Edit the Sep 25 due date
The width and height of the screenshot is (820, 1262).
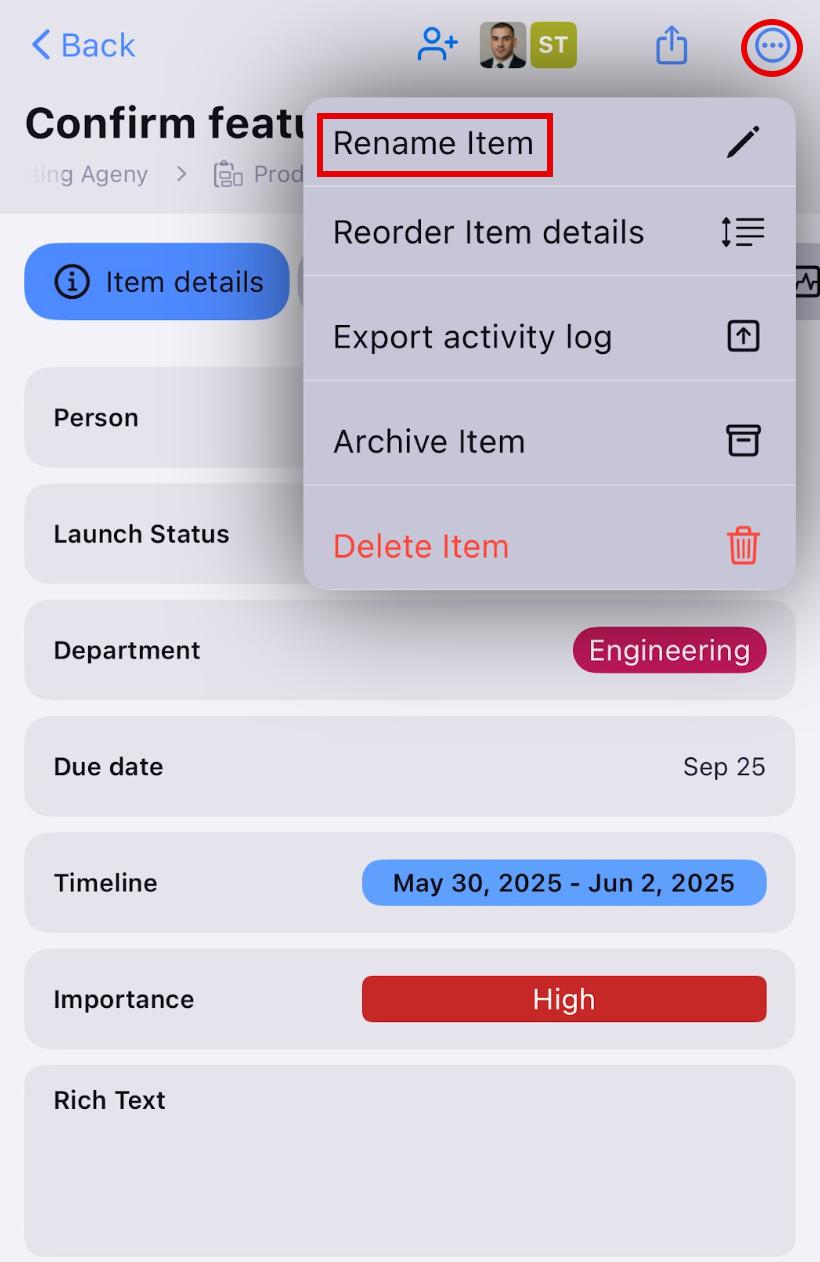pos(723,767)
